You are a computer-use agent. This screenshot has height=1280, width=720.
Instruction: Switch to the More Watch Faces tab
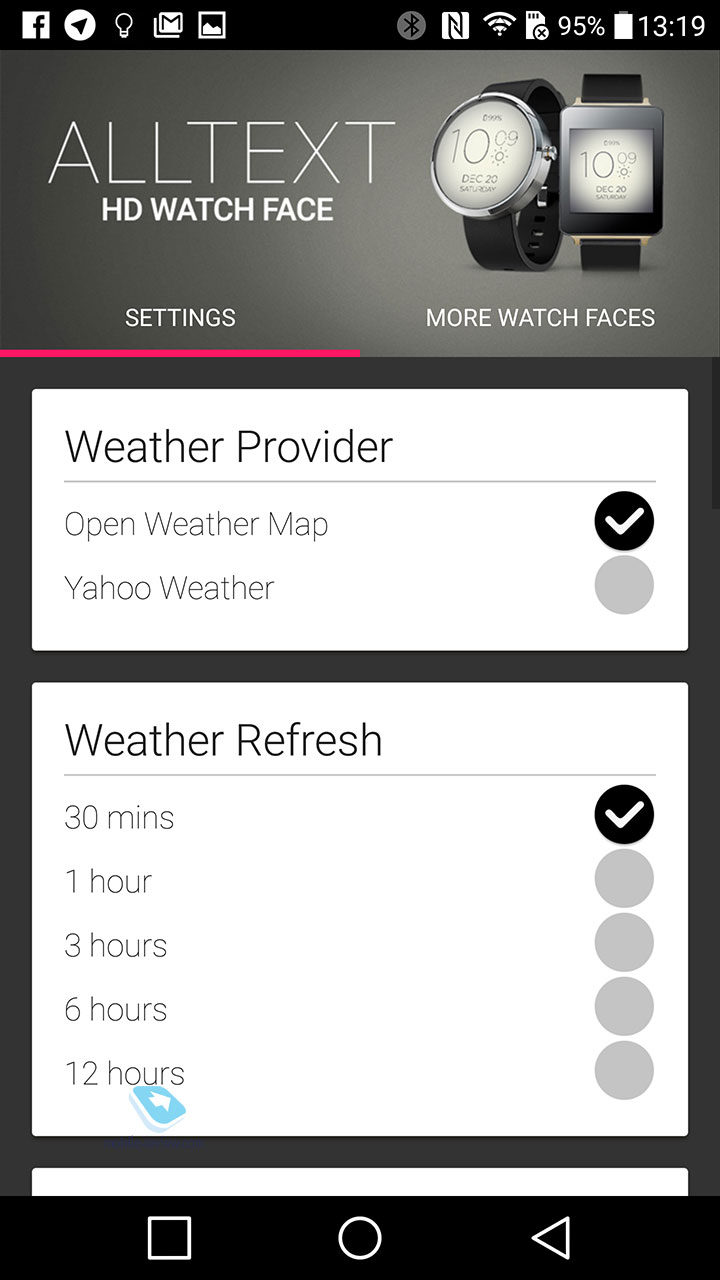540,318
